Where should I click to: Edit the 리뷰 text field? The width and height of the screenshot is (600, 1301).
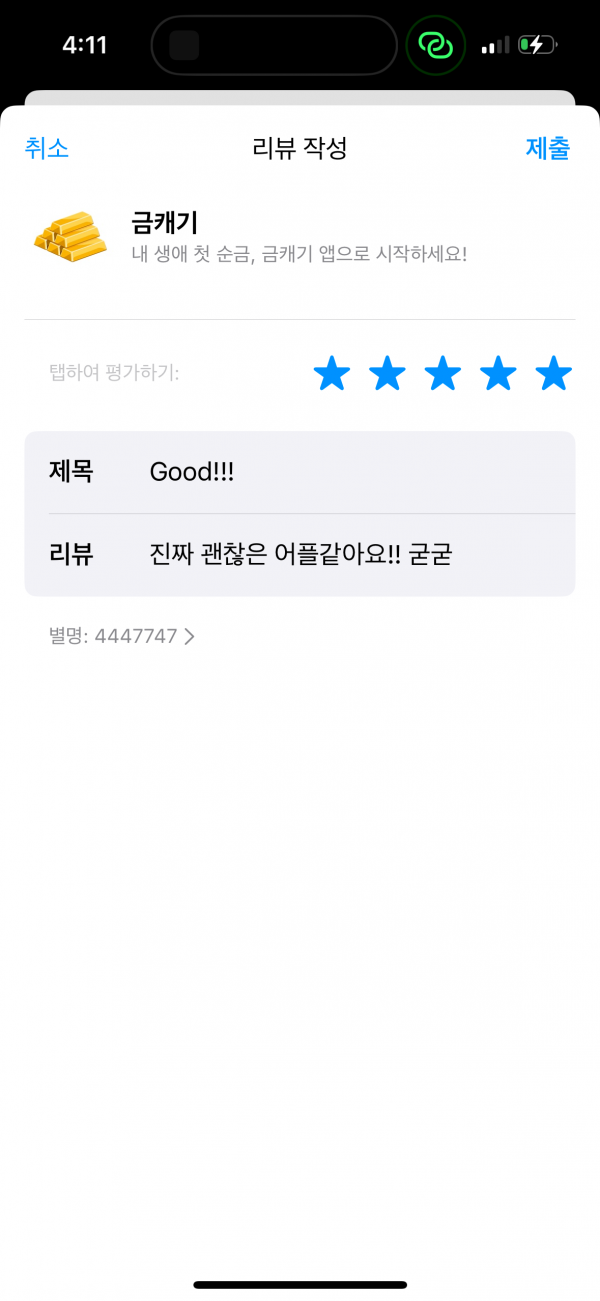300,555
